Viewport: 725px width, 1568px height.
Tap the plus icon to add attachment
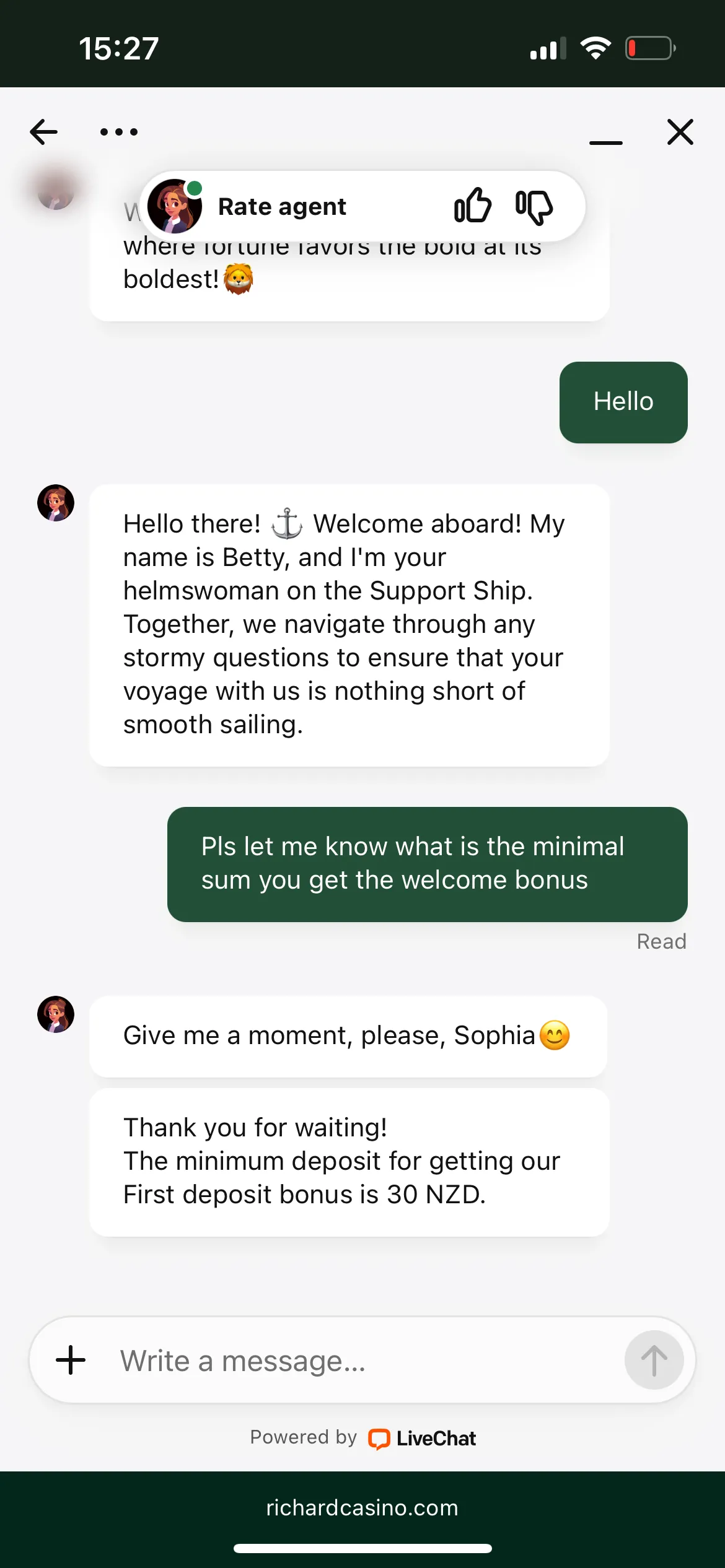[x=71, y=1360]
